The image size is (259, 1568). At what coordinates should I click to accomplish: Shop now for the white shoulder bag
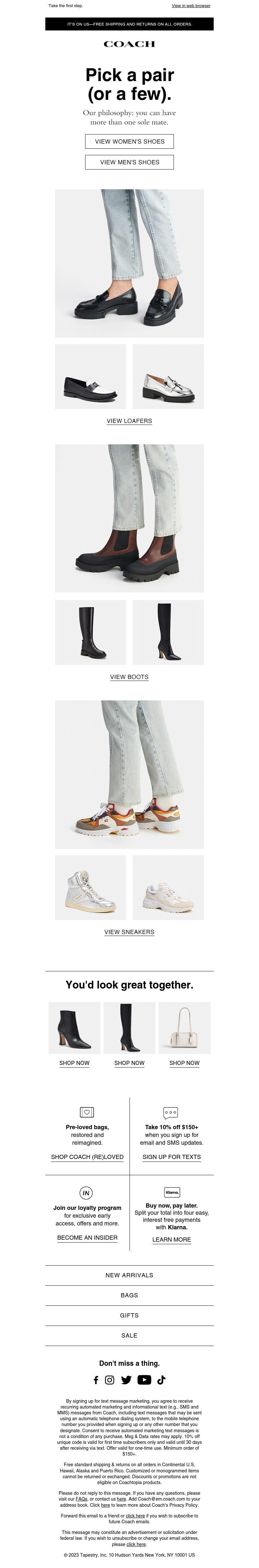click(x=184, y=1062)
